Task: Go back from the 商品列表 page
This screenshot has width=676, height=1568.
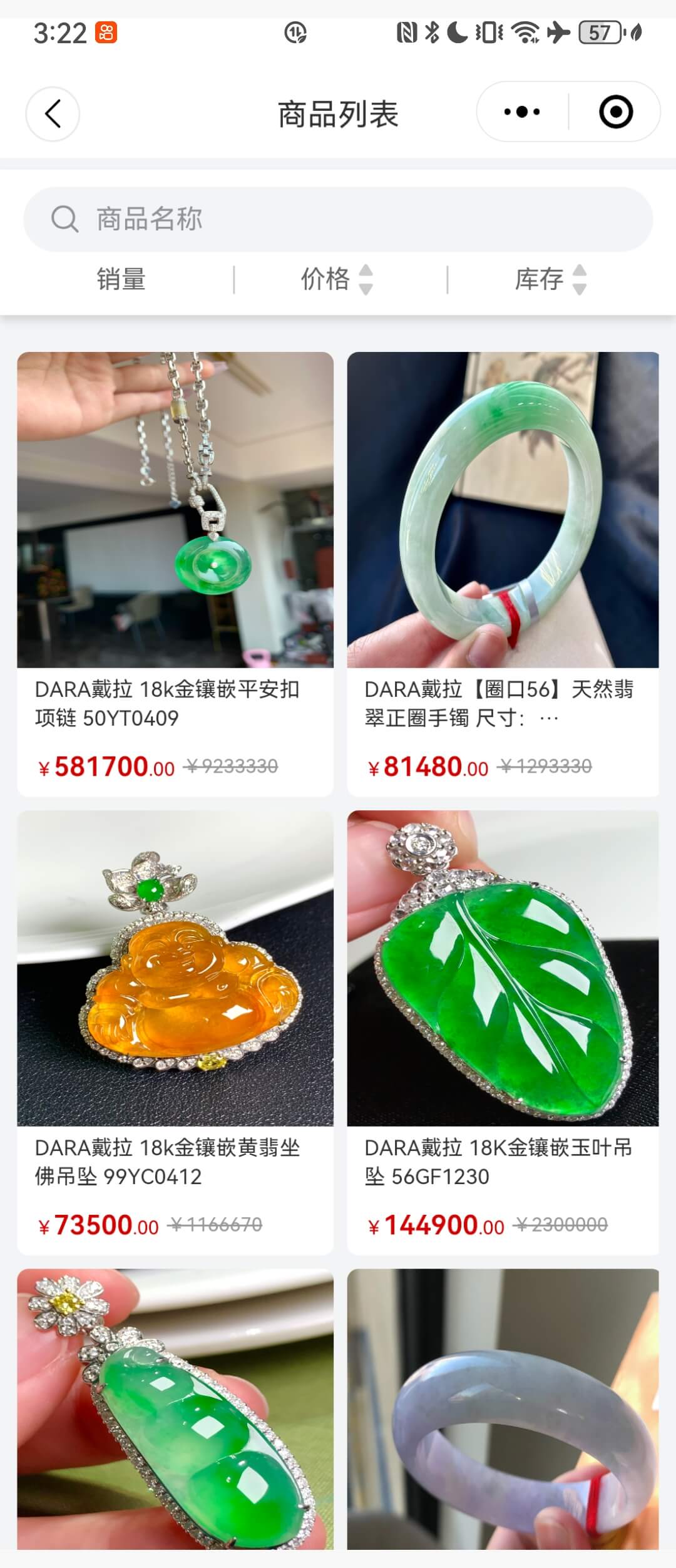Action: (x=53, y=114)
